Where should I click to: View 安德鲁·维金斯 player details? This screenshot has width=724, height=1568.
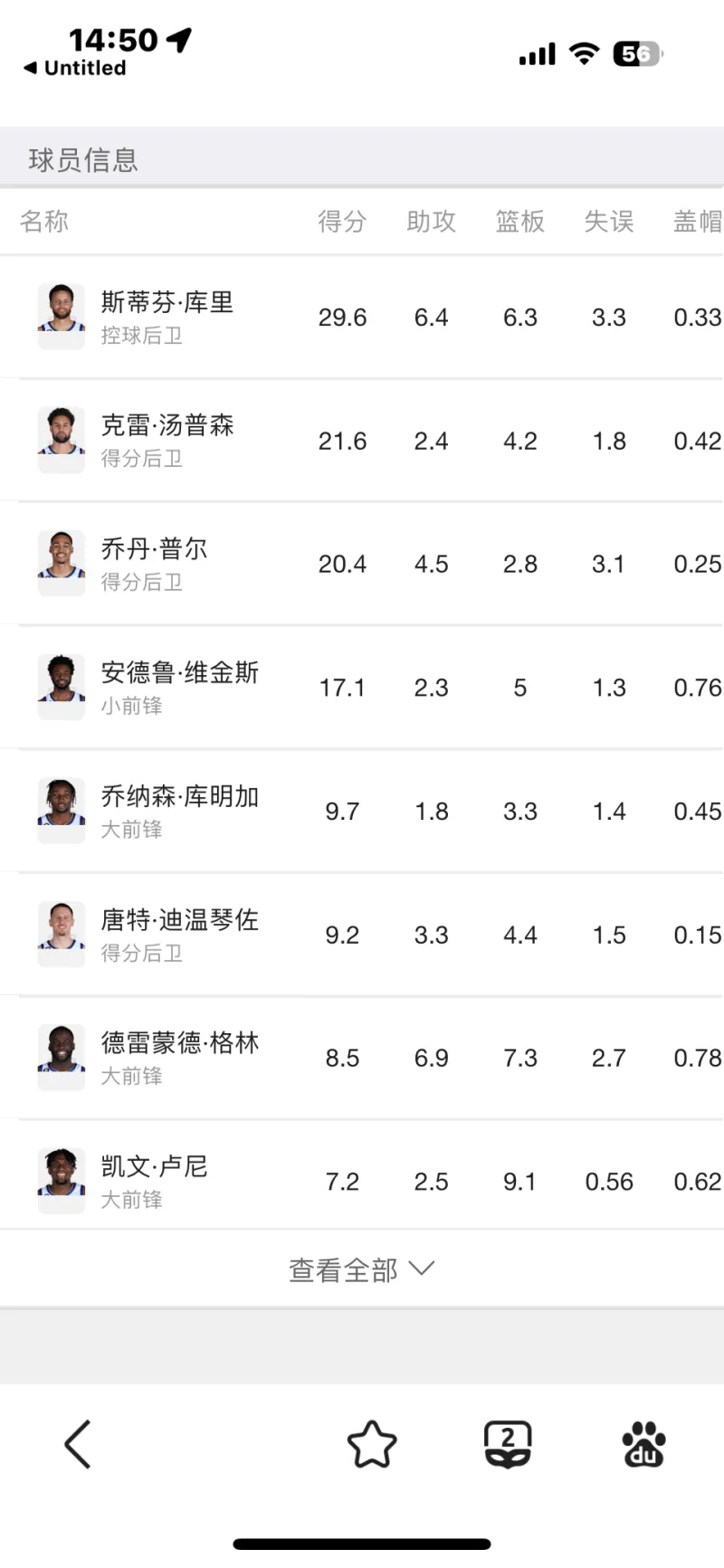pos(362,688)
